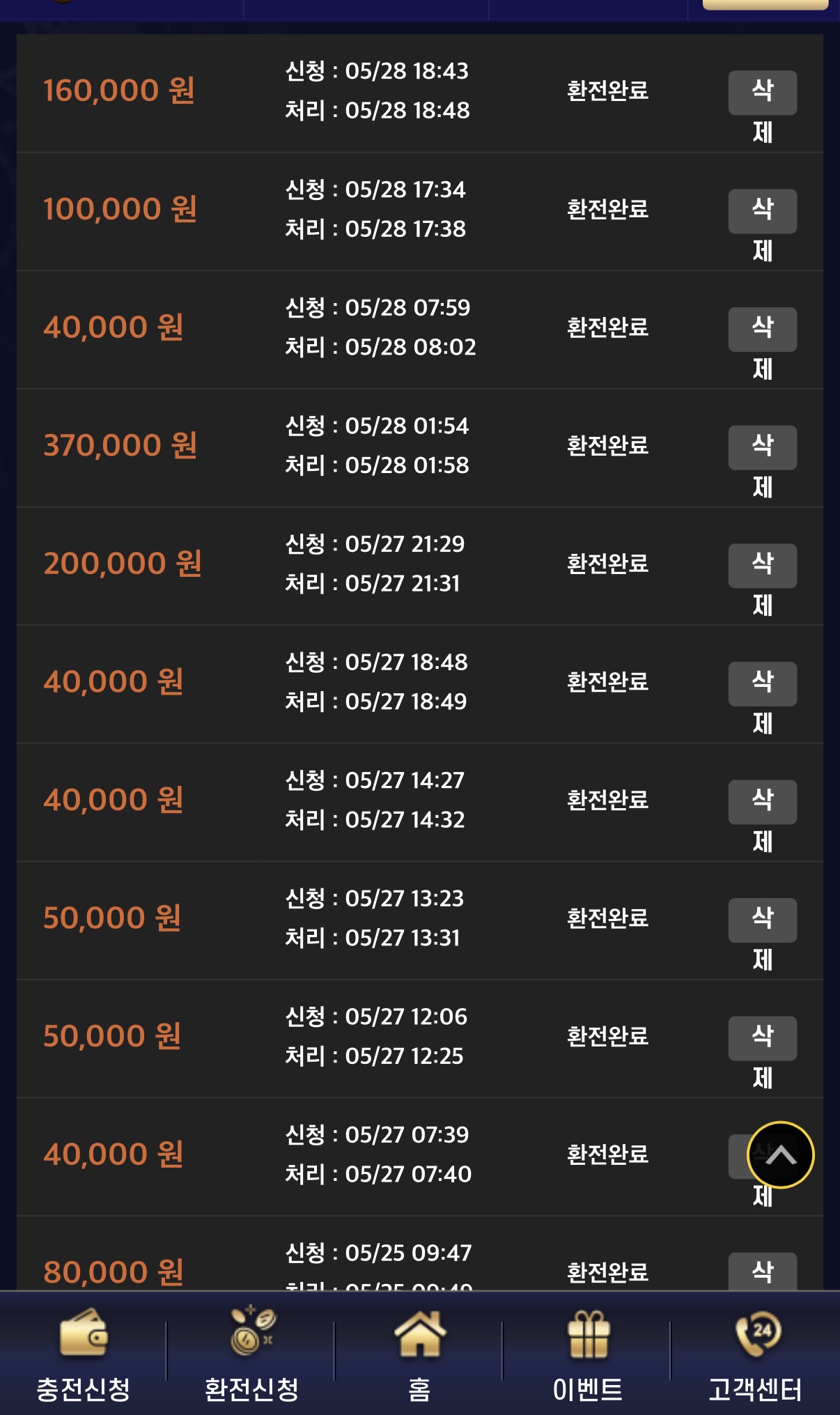This screenshot has width=840, height=1415.
Task: Delete the 05/27 14:27 40,000 원 record
Action: coord(762,802)
